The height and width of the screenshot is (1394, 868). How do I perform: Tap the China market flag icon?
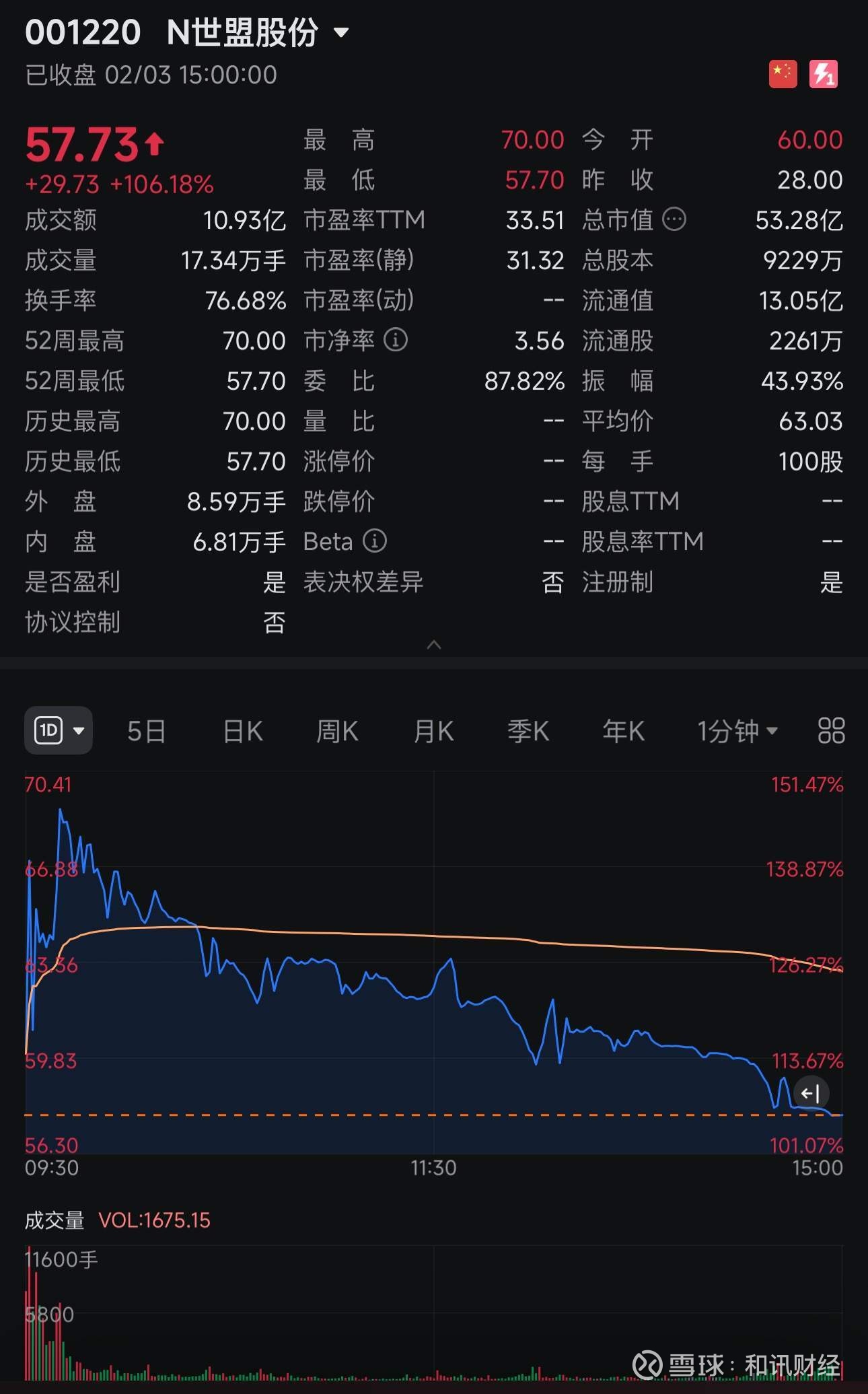(x=783, y=74)
